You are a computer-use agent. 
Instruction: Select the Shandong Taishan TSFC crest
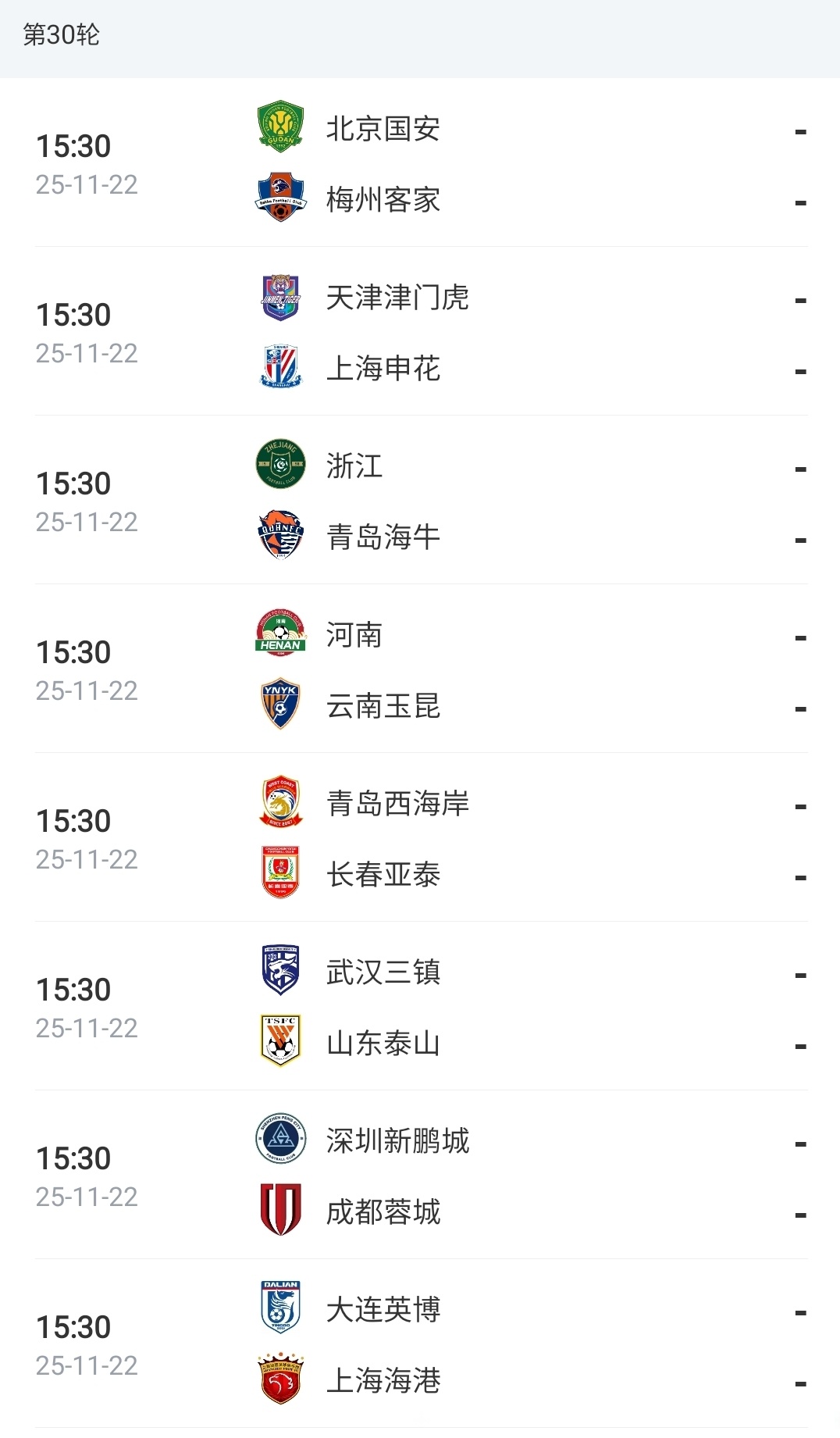point(279,1039)
